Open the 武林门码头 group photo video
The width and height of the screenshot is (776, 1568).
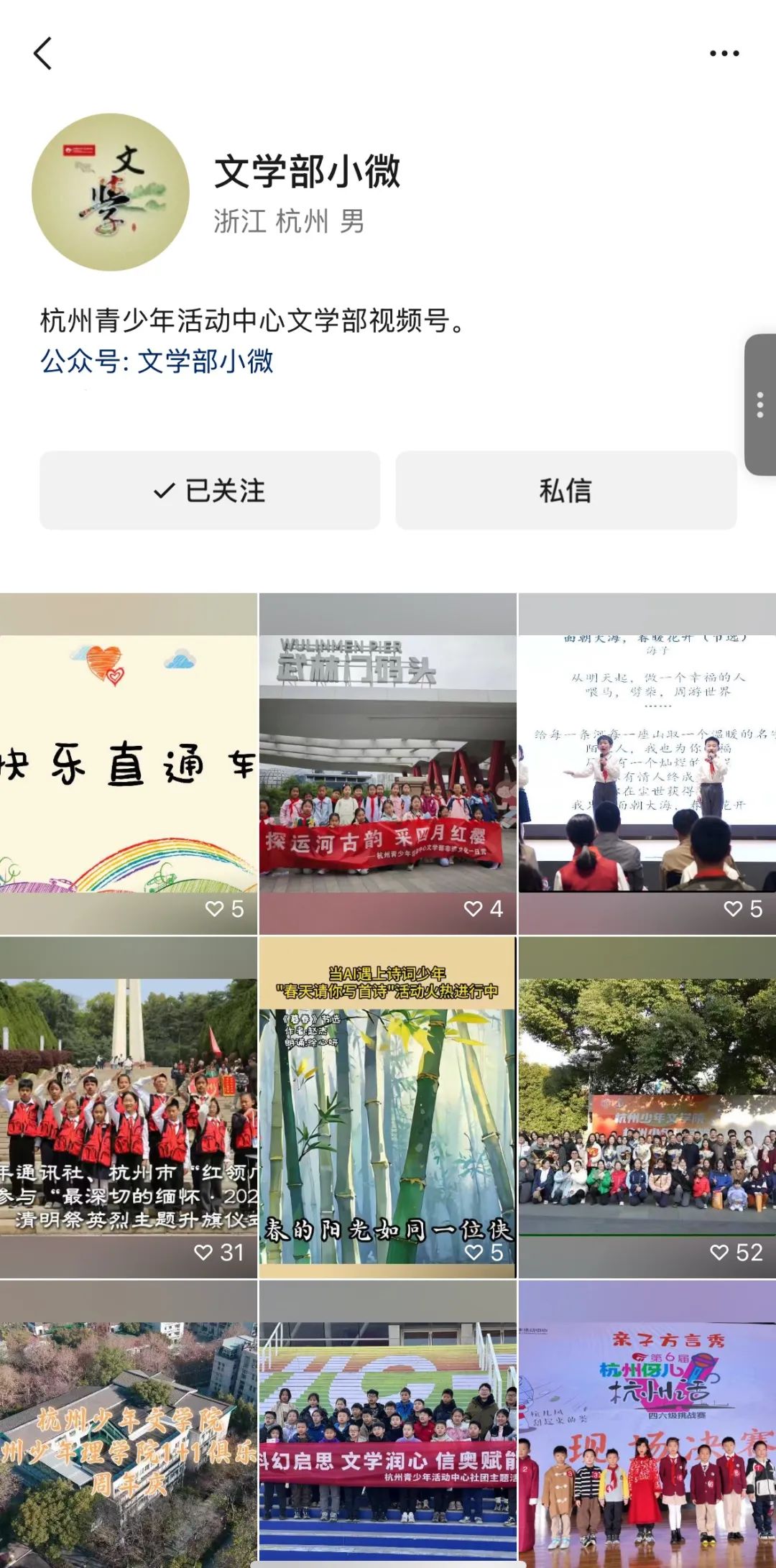(x=387, y=763)
